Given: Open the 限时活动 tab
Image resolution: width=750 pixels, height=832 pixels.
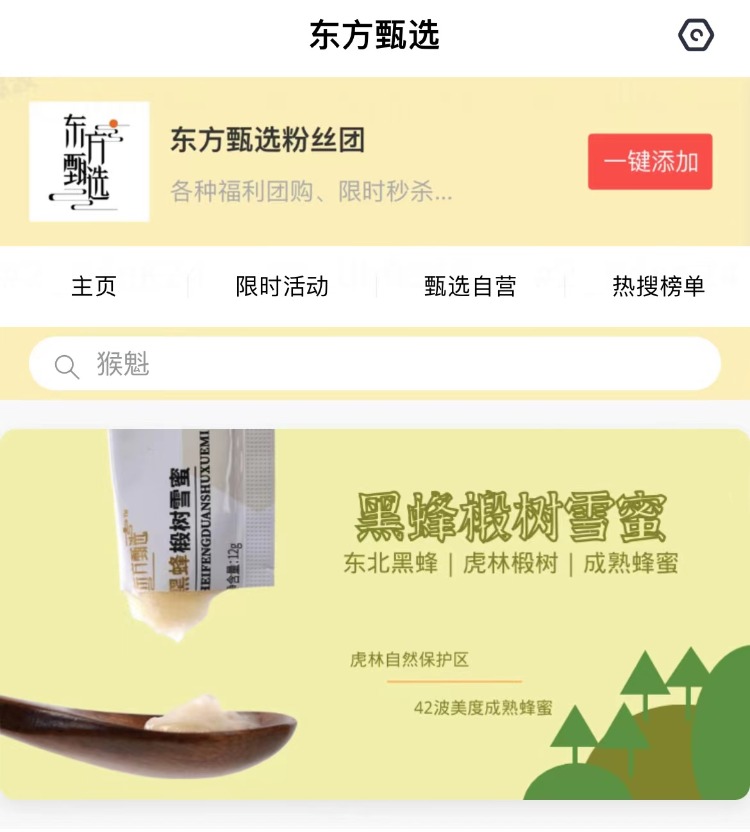Looking at the screenshot, I should (x=282, y=286).
